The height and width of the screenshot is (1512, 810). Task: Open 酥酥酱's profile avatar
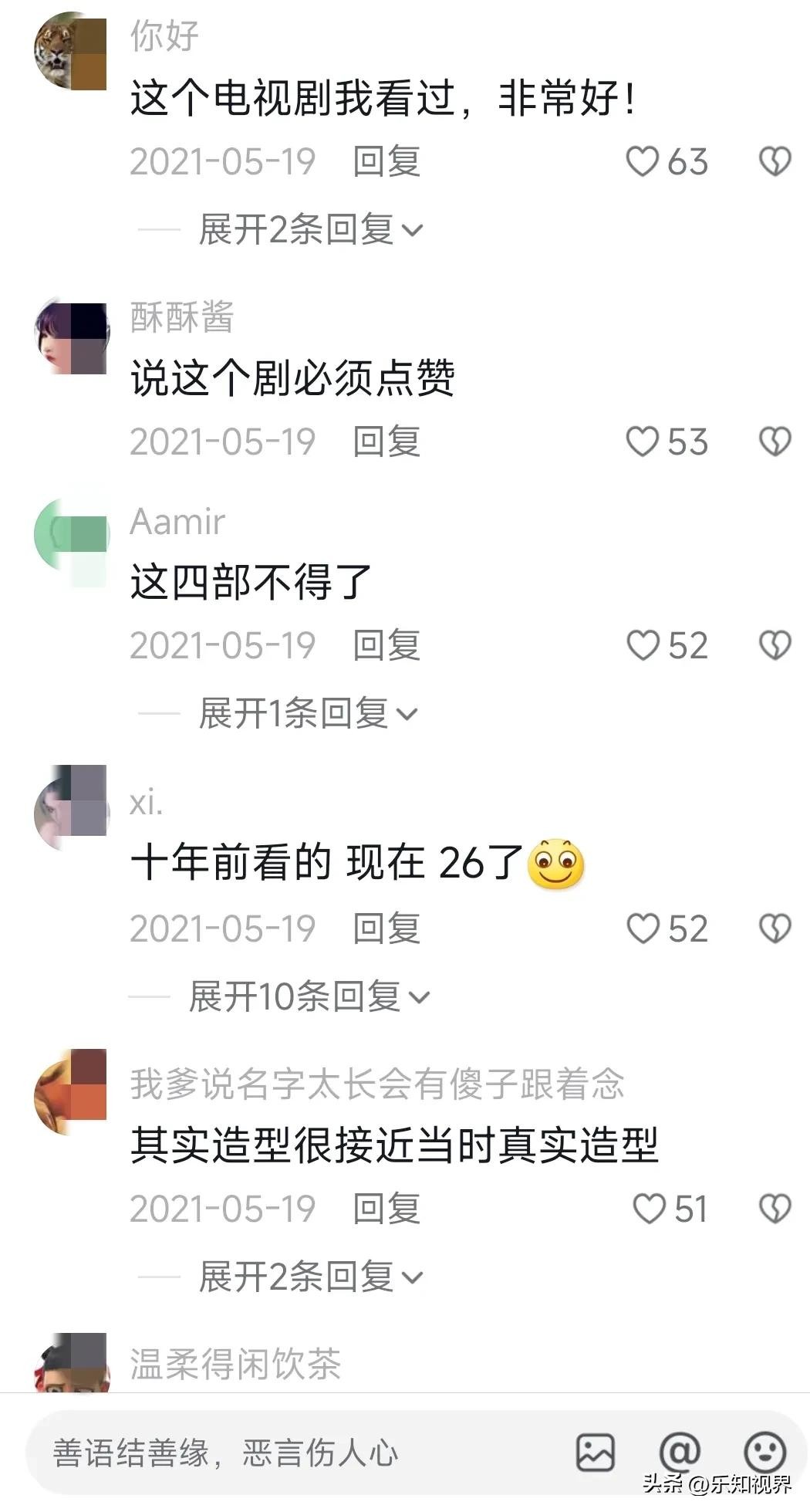tap(71, 338)
